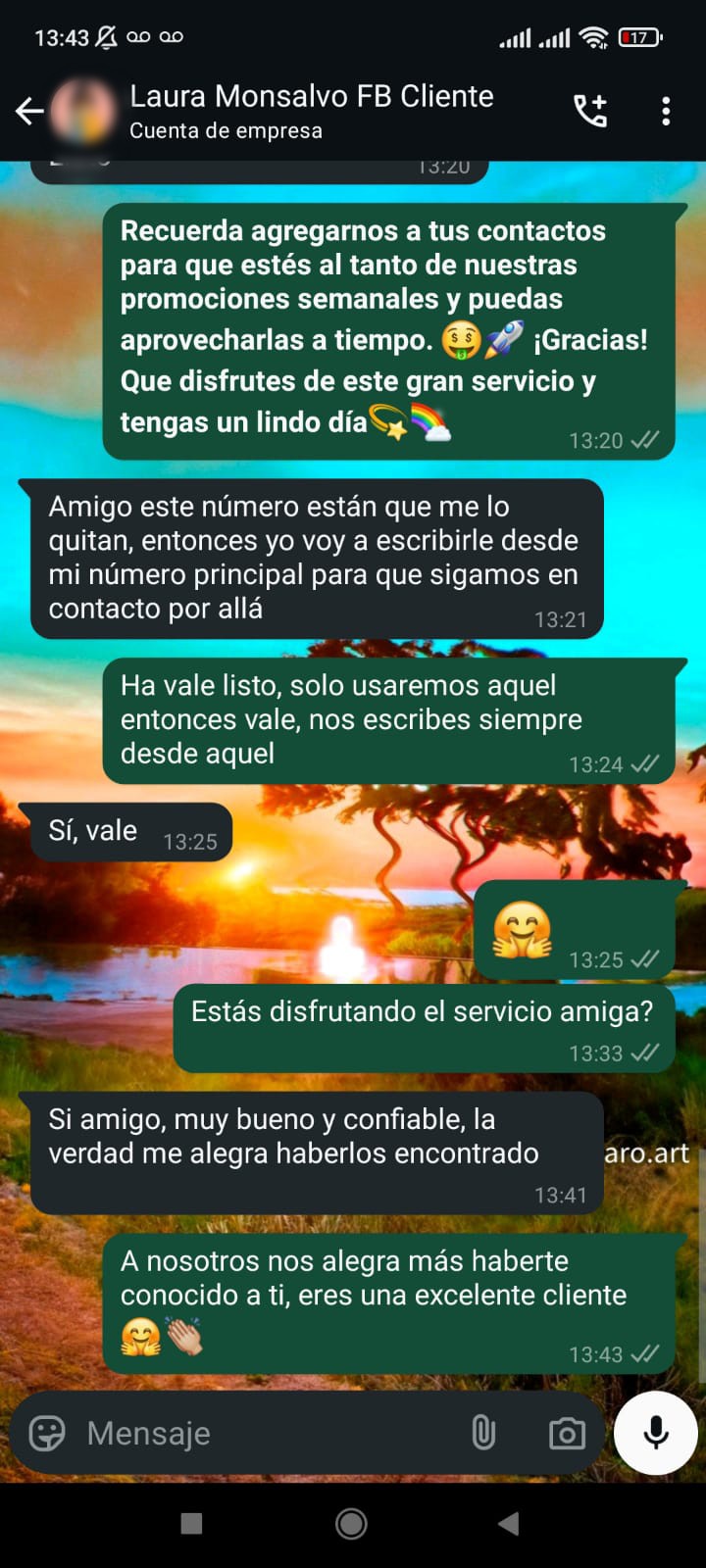The height and width of the screenshot is (1568, 706).
Task: Check the read receipts on the 13:43 message
Action: coord(646,1354)
